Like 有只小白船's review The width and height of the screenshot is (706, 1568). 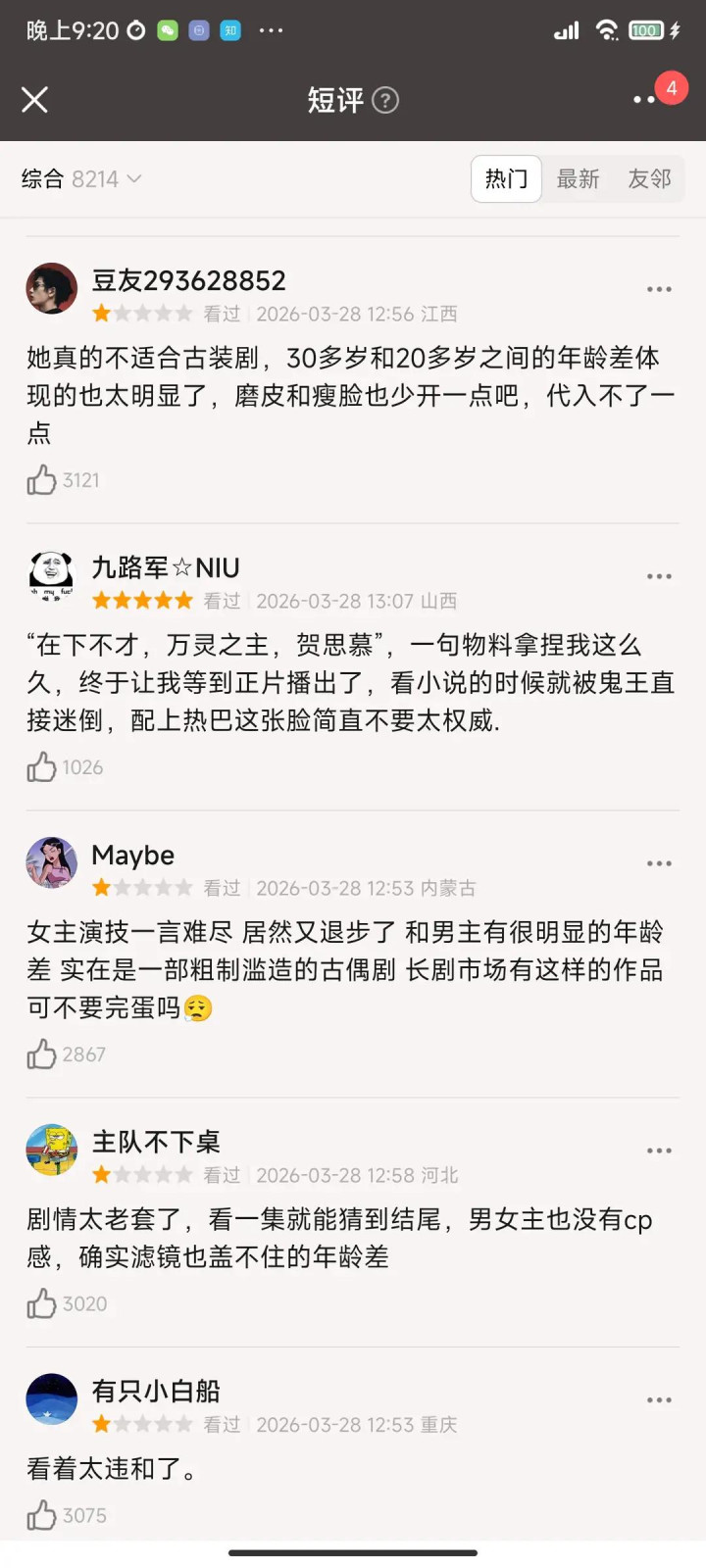[42, 1515]
